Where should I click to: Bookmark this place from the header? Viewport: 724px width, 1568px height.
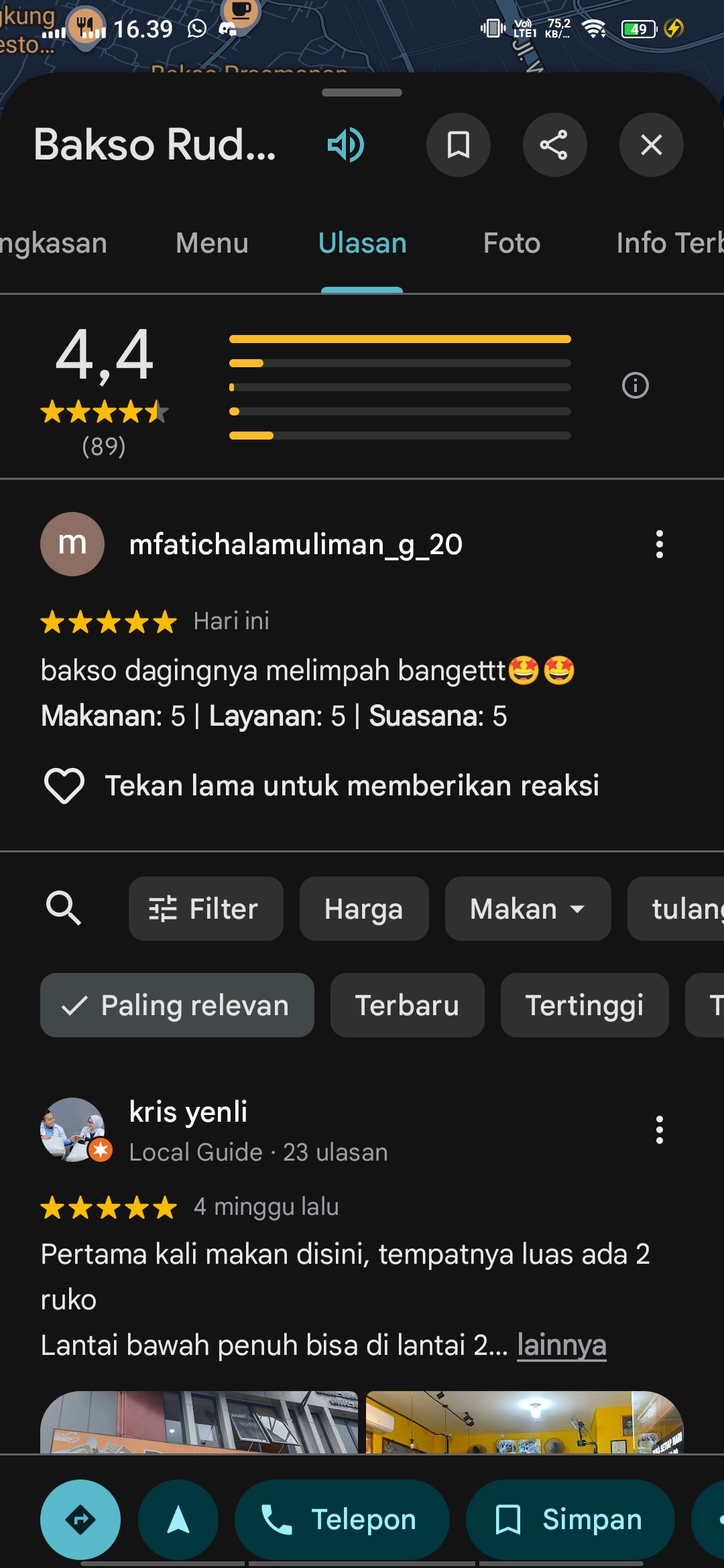pyautogui.click(x=459, y=145)
